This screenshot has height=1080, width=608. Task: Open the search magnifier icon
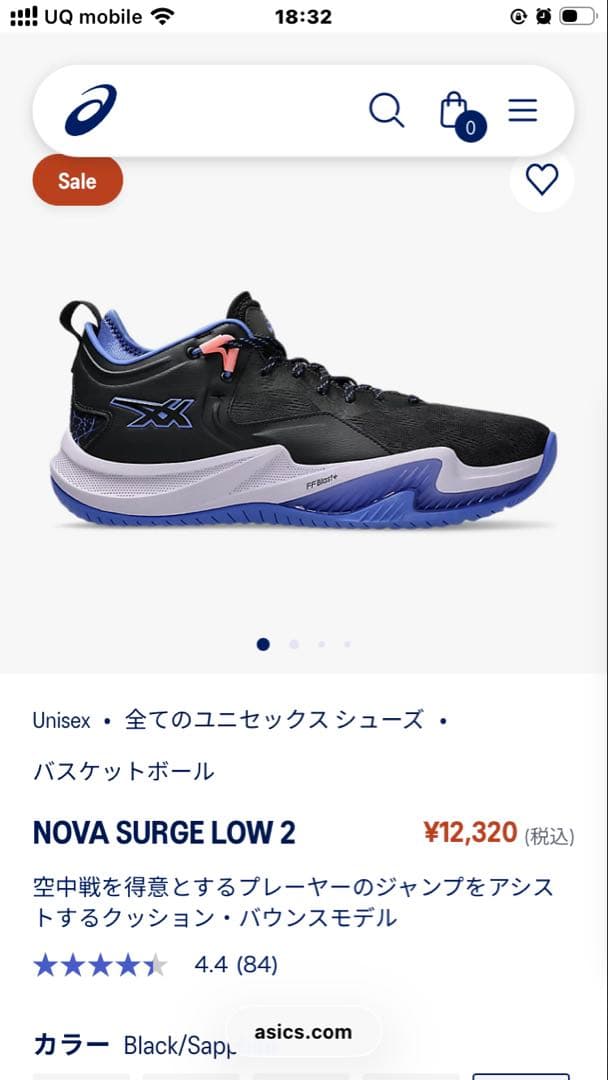coord(386,110)
